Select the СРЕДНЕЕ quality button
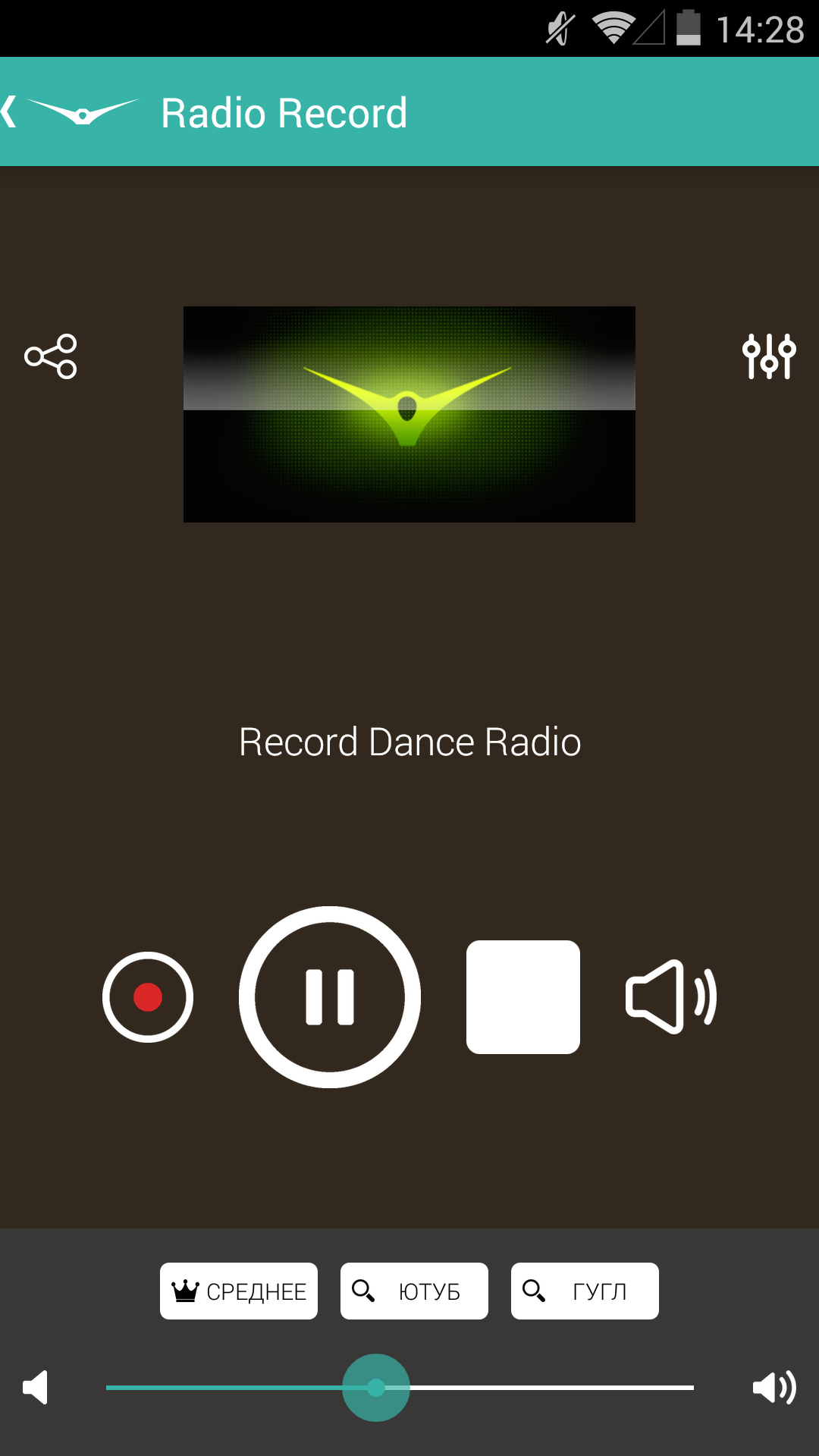Image resolution: width=819 pixels, height=1456 pixels. 239,1291
